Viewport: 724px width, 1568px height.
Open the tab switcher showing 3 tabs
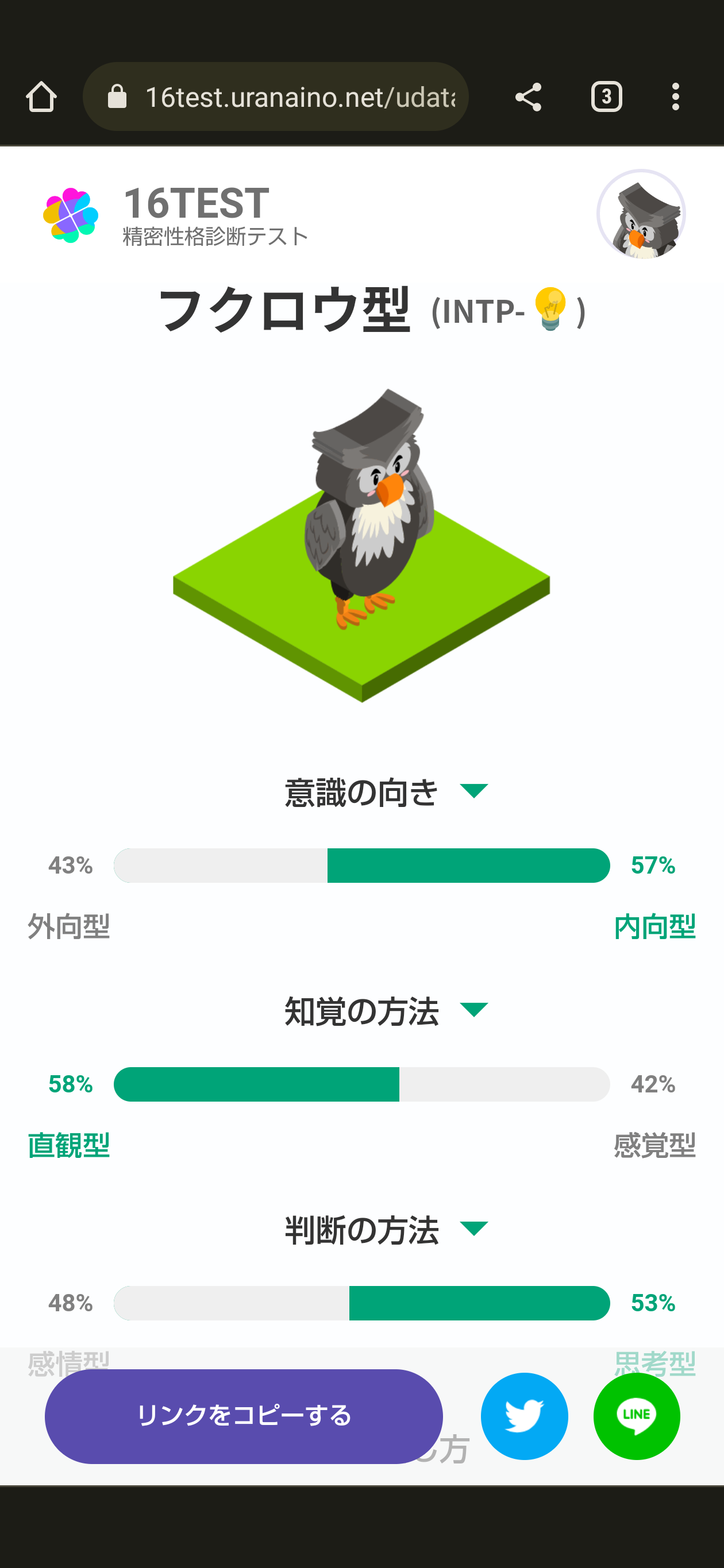[606, 97]
